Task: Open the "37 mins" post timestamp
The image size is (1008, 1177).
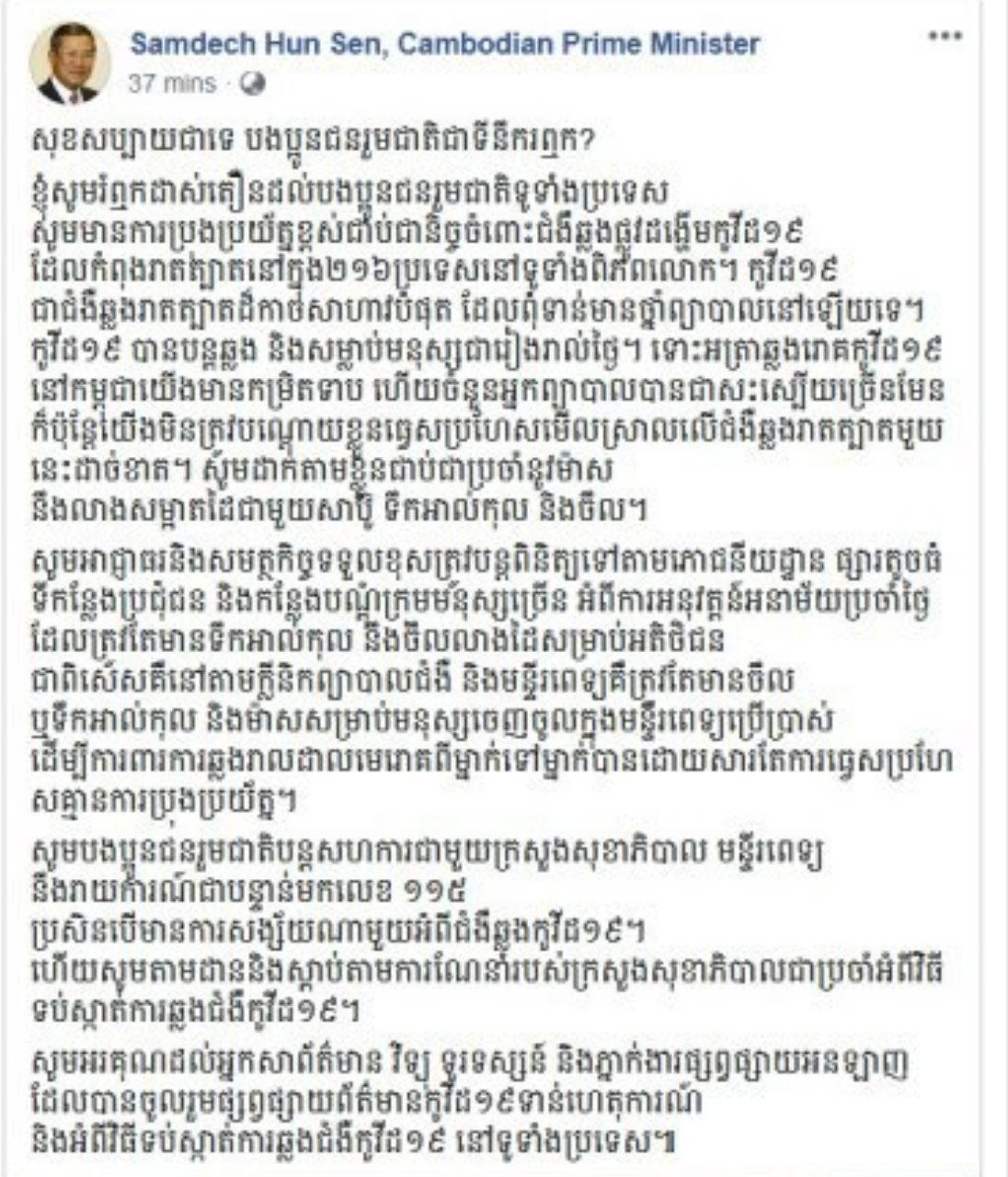Action: click(x=172, y=84)
